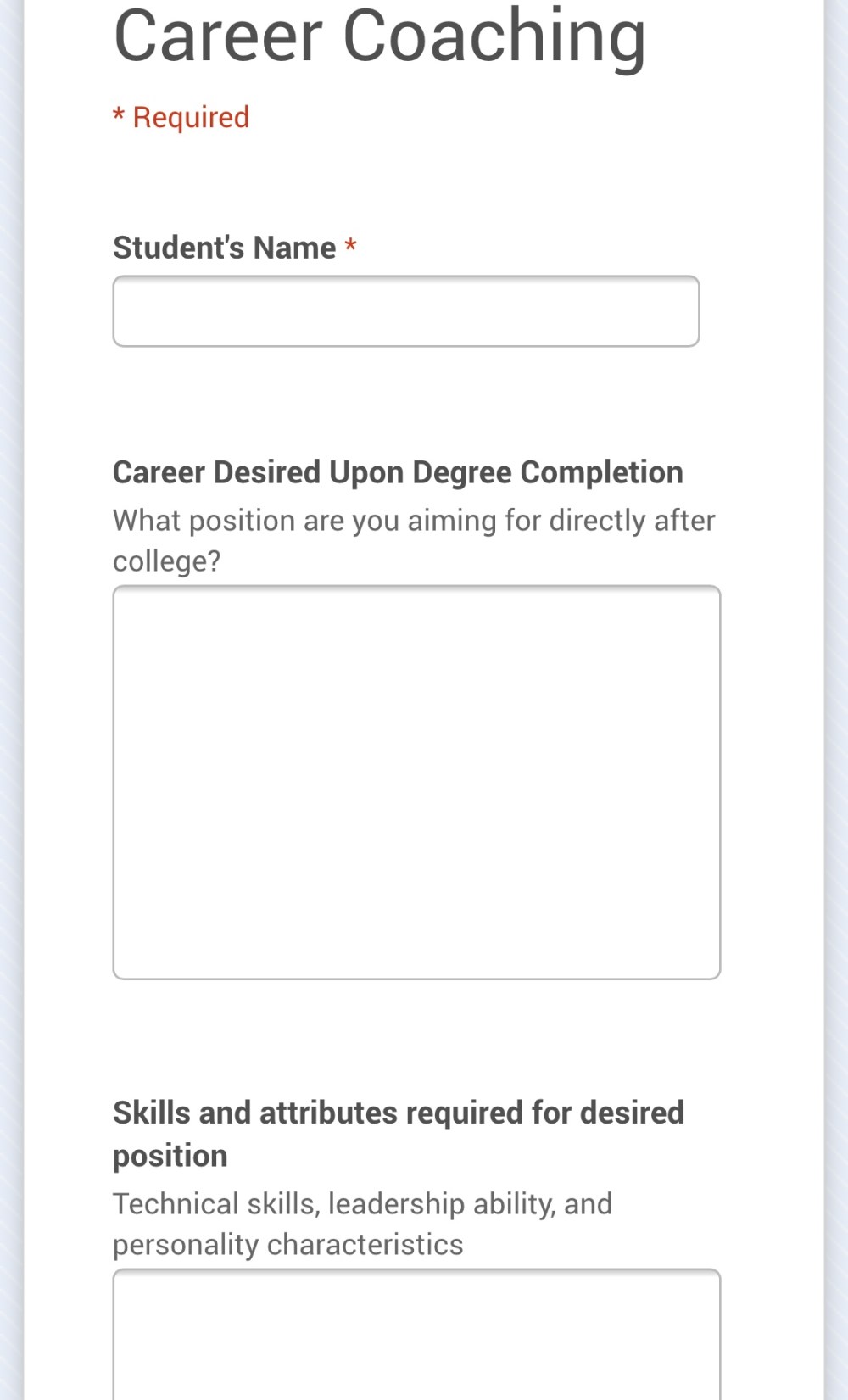Image resolution: width=848 pixels, height=1400 pixels.
Task: Click the Student's Name input field
Action: (405, 310)
